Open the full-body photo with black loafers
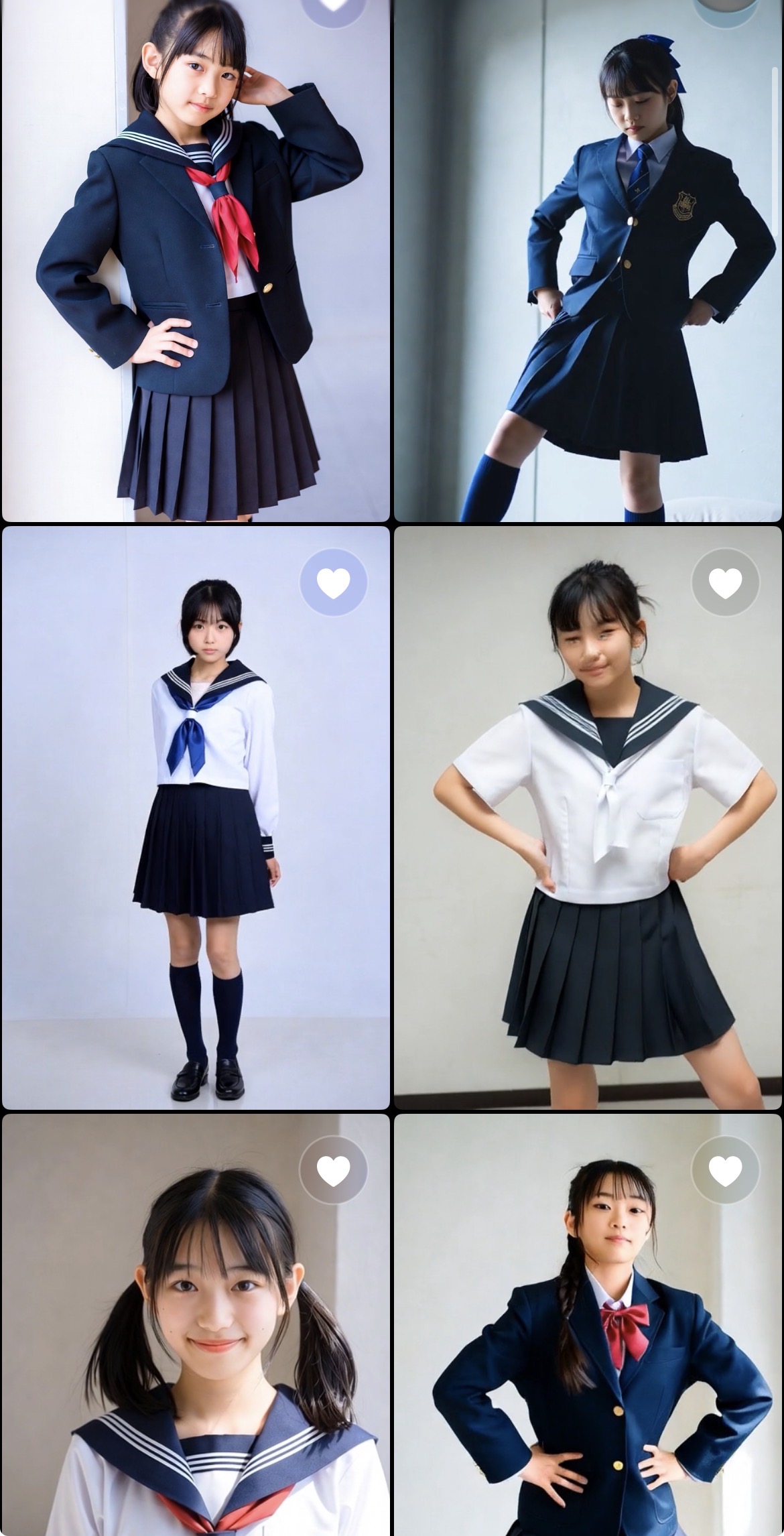784x1536 pixels. 196,838
